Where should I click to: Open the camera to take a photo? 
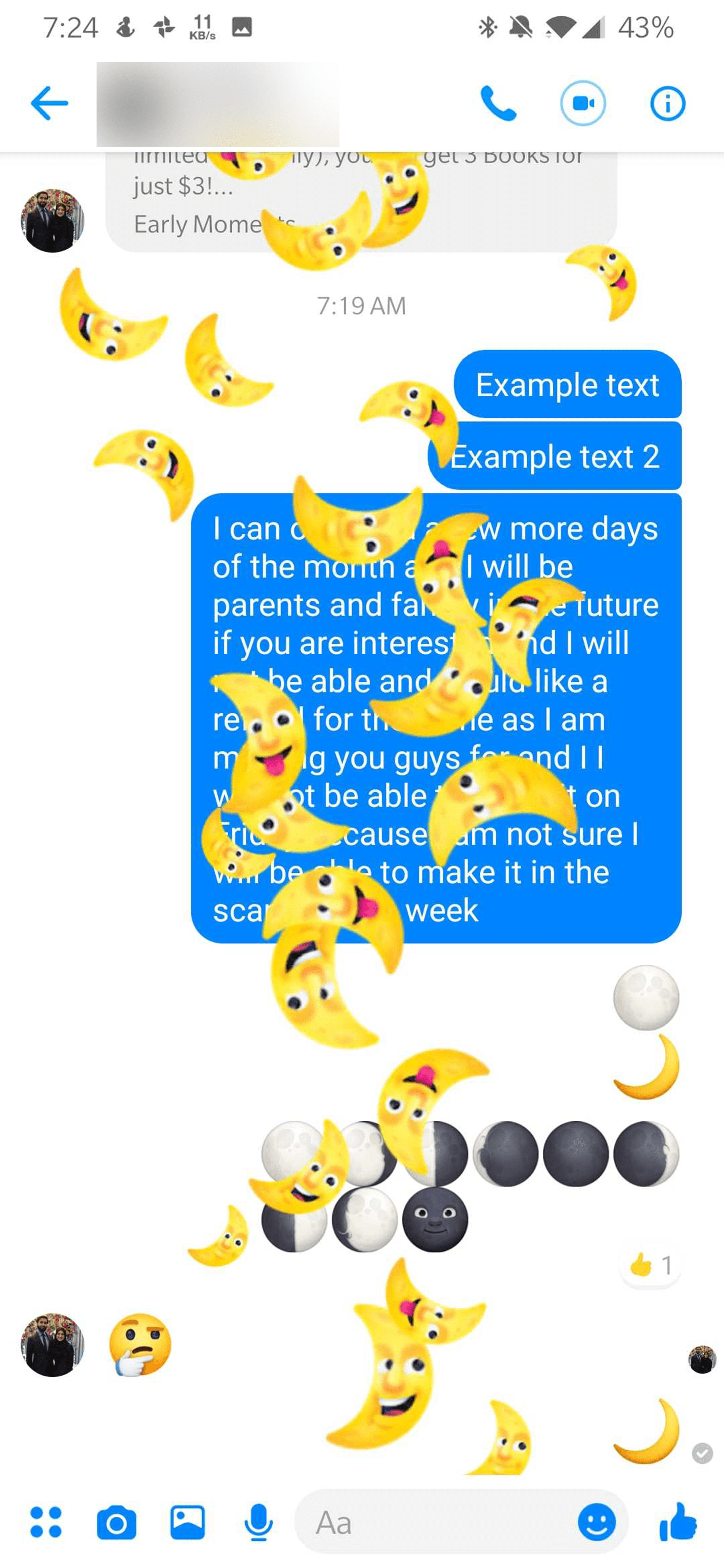(116, 1522)
